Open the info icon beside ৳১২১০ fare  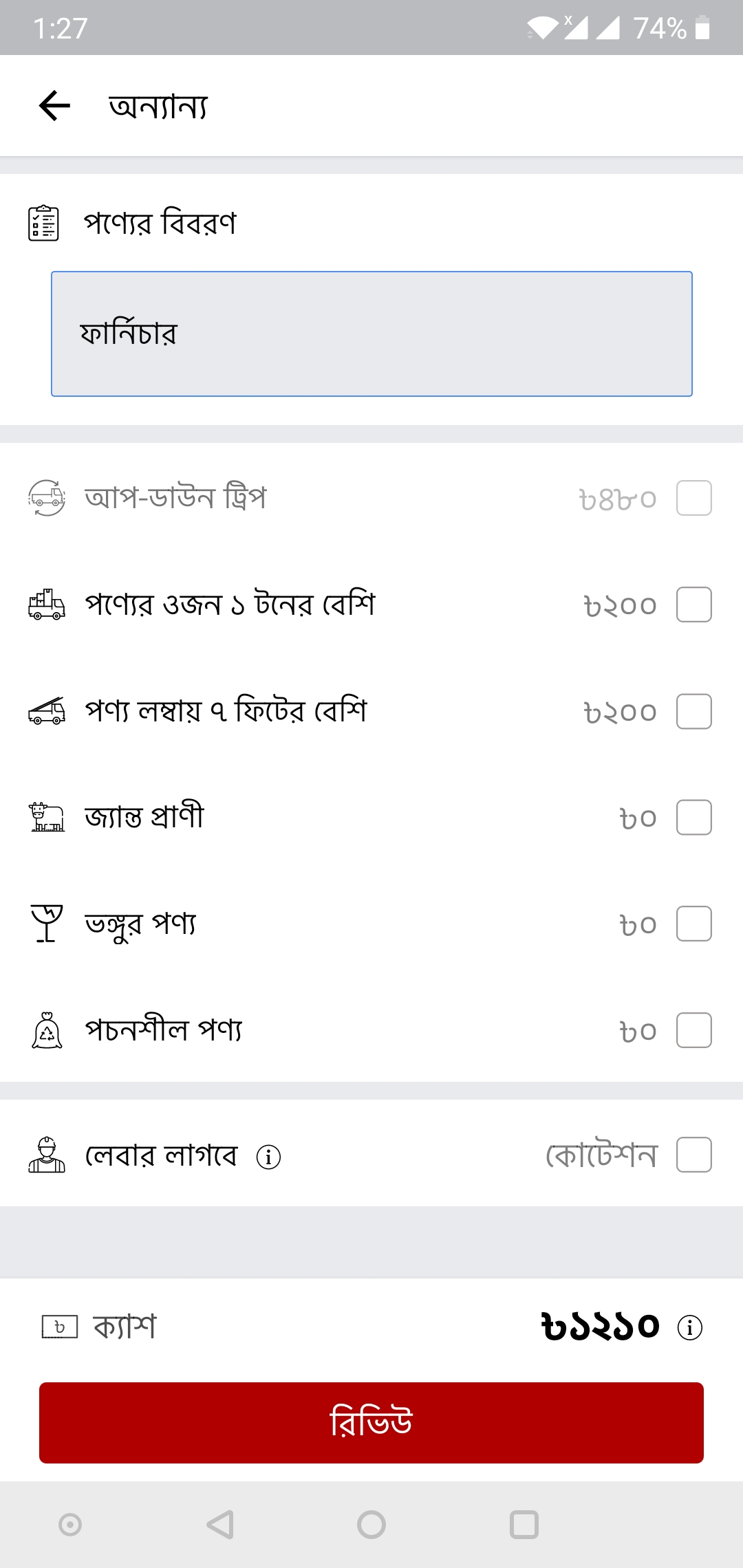point(689,1327)
